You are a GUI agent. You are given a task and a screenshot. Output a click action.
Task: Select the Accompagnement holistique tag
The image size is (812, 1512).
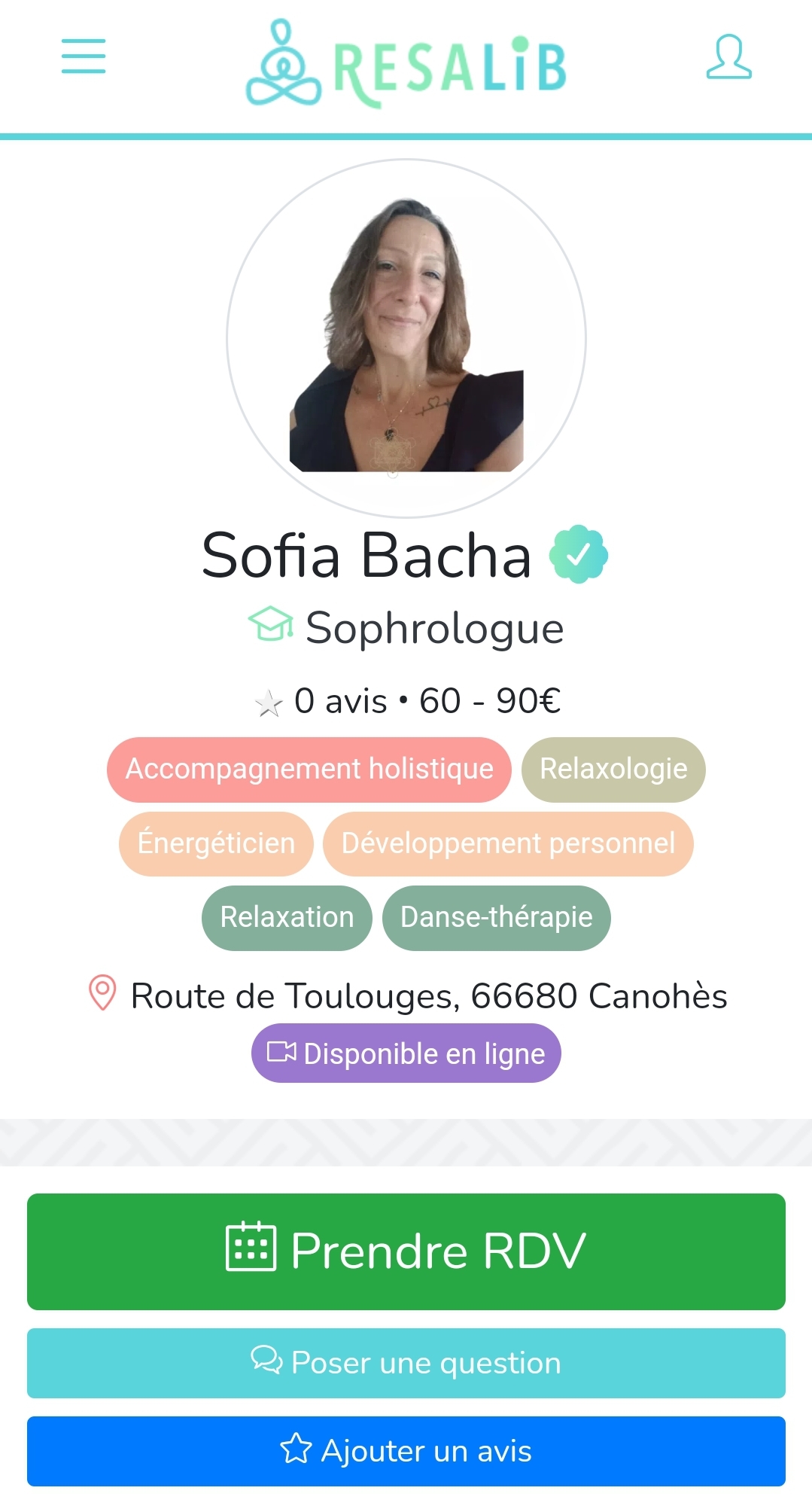(x=309, y=769)
